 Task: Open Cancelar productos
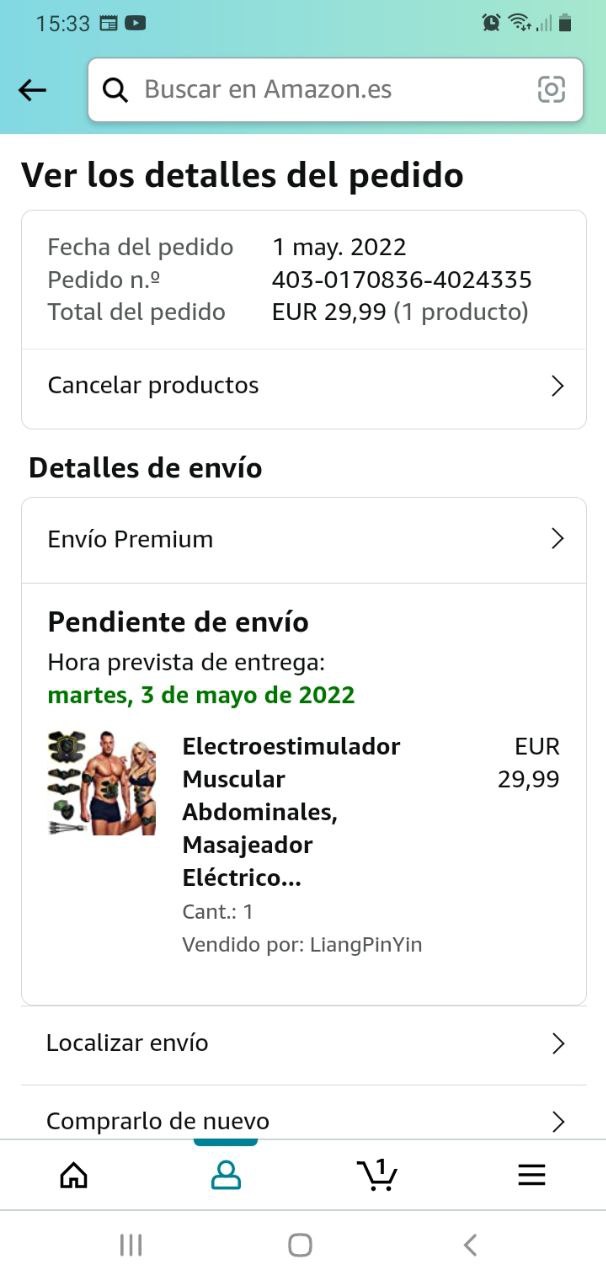(304, 386)
